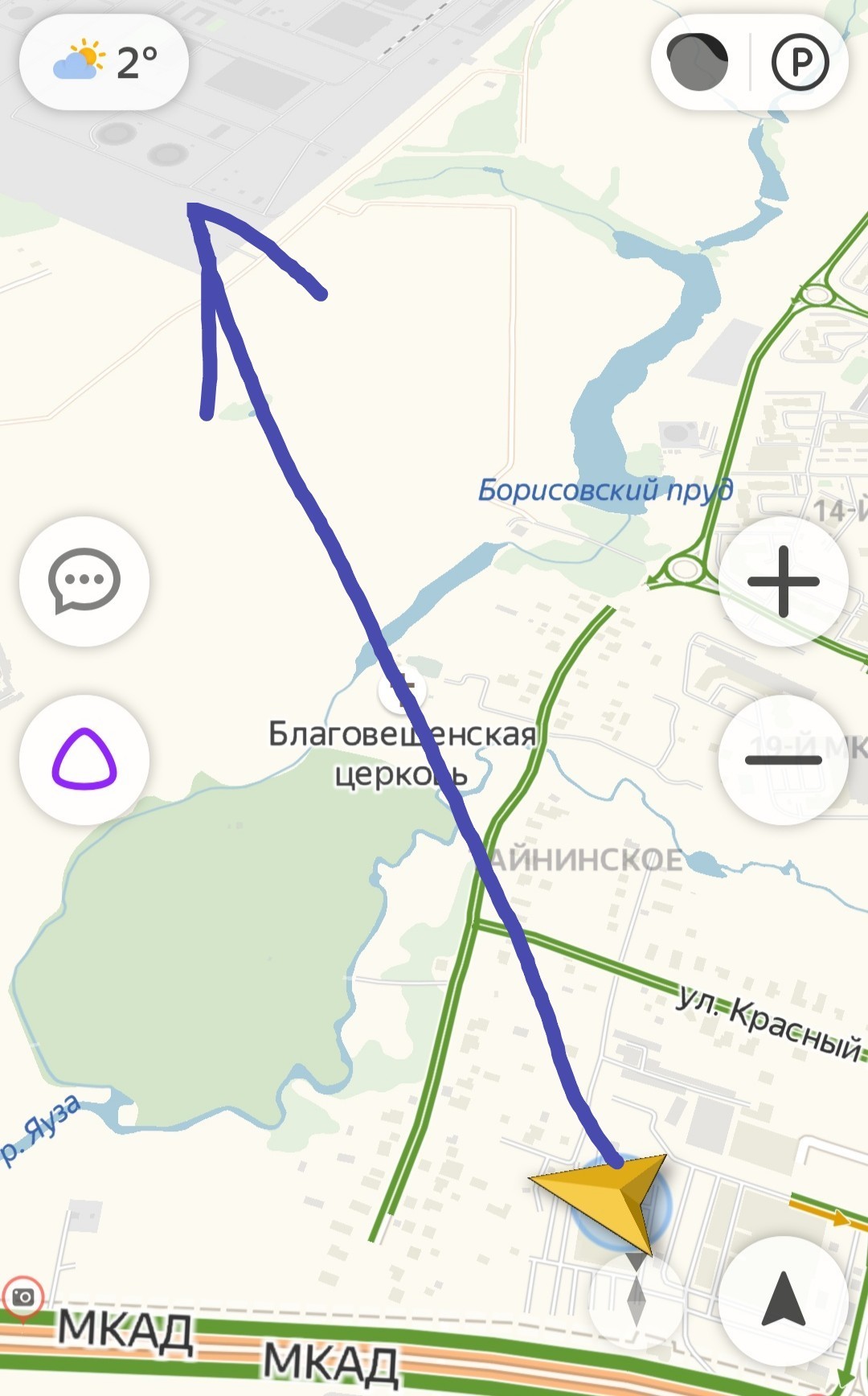This screenshot has width=868, height=1396.
Task: Open road chat messages button
Action: [84, 581]
